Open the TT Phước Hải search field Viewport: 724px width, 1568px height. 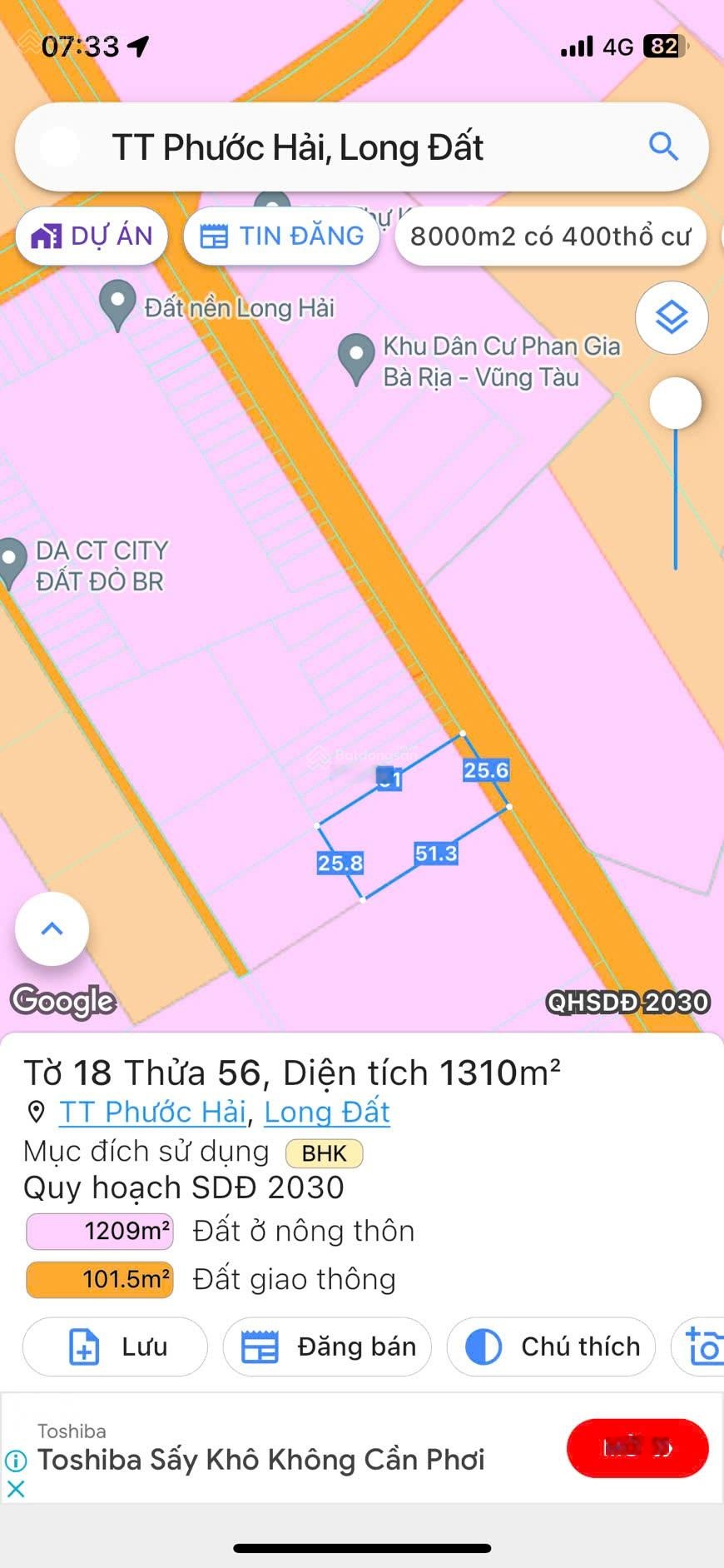click(333, 147)
